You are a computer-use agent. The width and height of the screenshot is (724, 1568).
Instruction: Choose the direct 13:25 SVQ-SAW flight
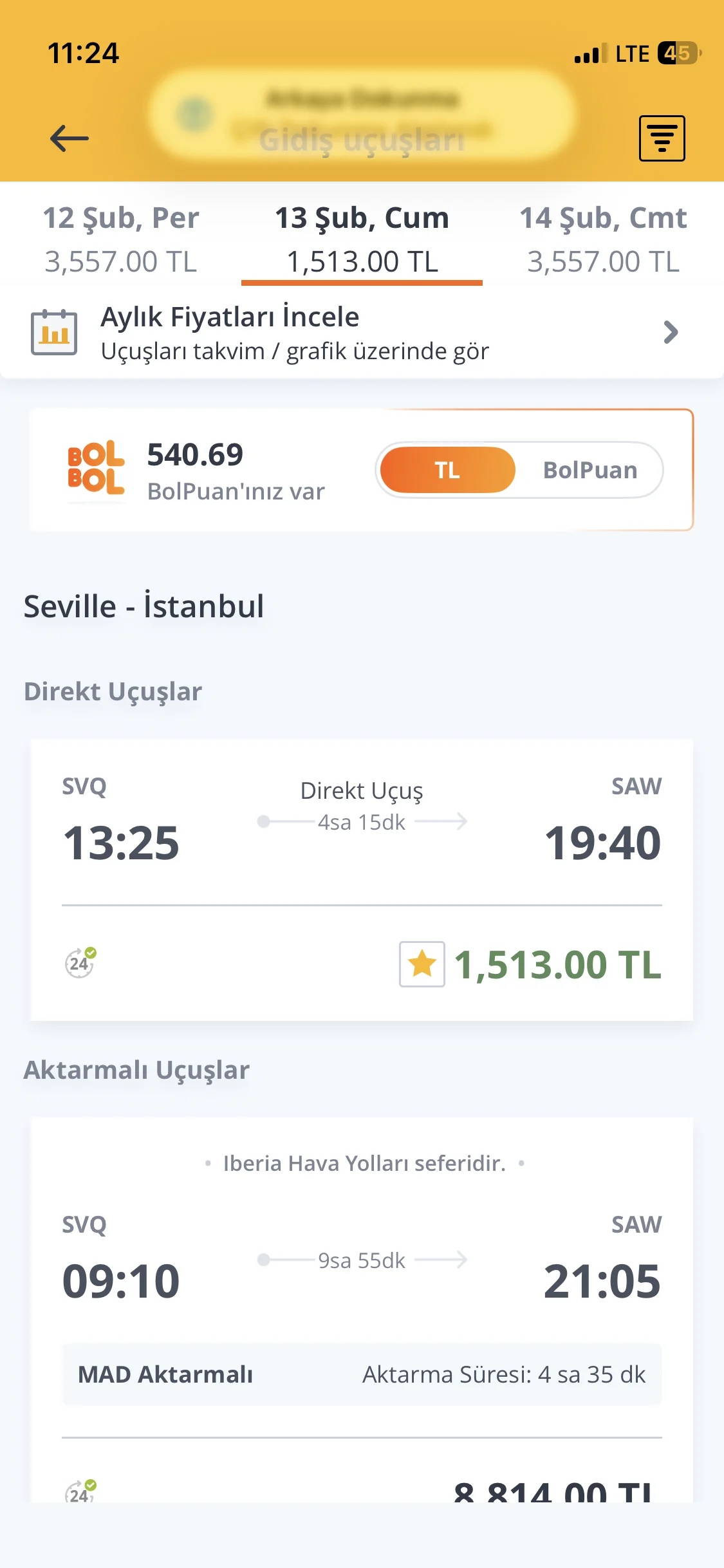point(362,879)
